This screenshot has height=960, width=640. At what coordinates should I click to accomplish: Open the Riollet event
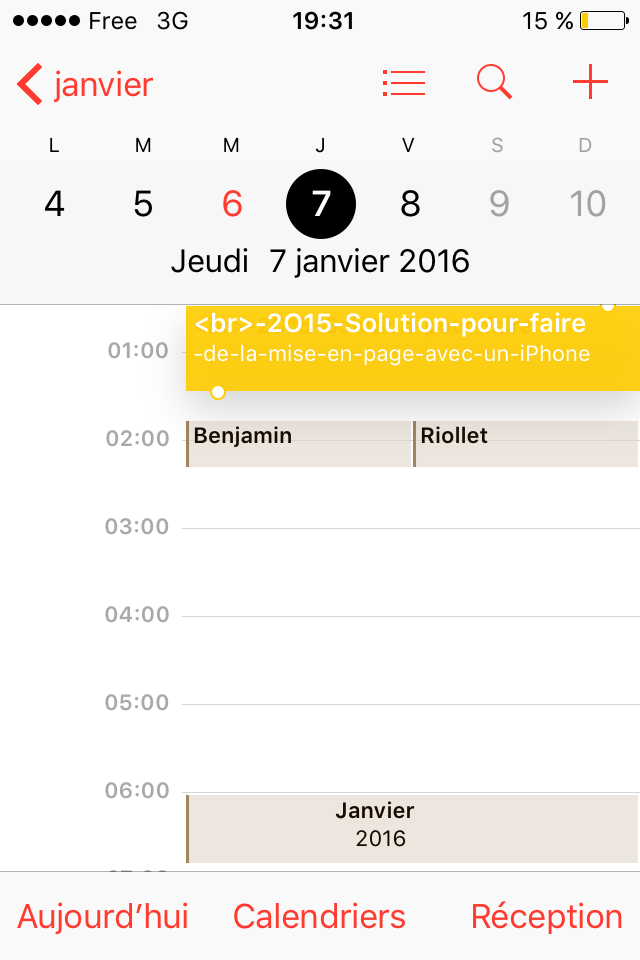point(525,444)
